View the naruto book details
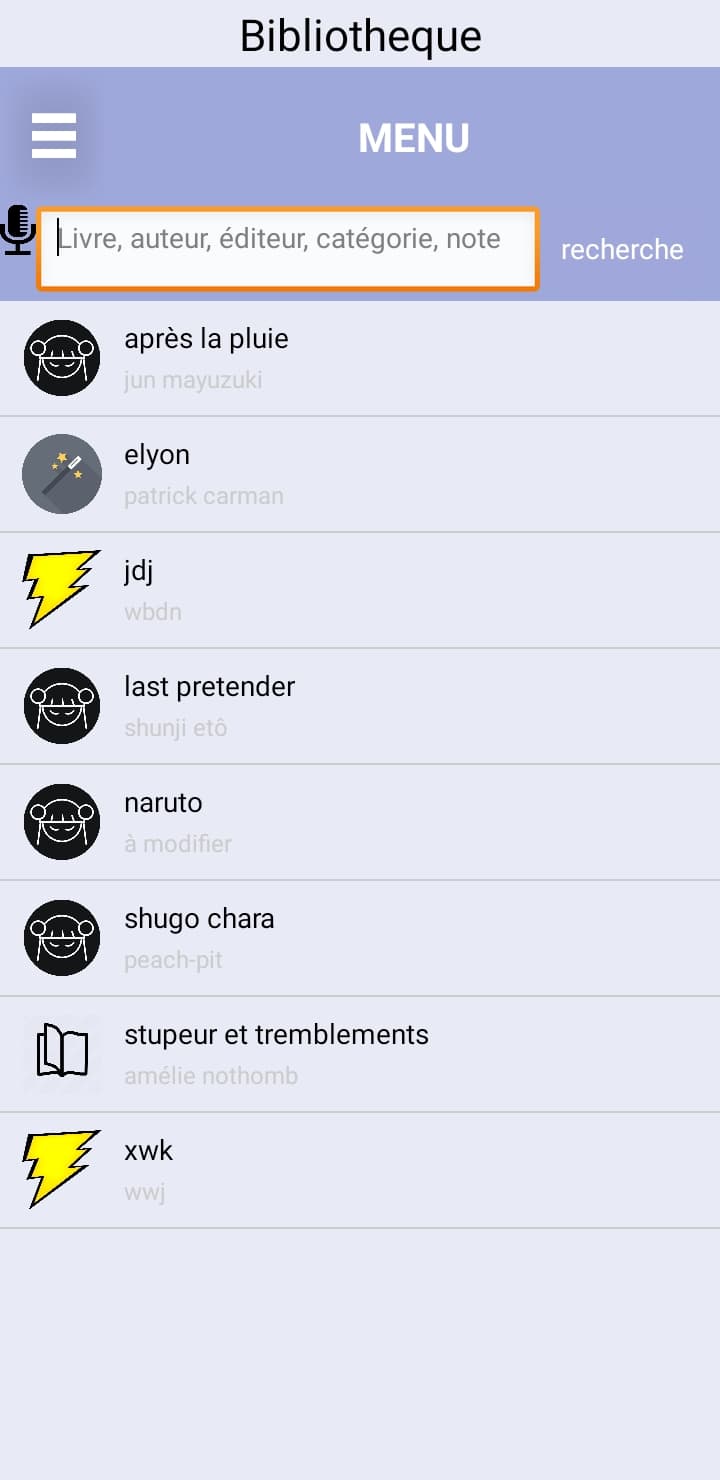This screenshot has width=720, height=1480. tap(360, 822)
